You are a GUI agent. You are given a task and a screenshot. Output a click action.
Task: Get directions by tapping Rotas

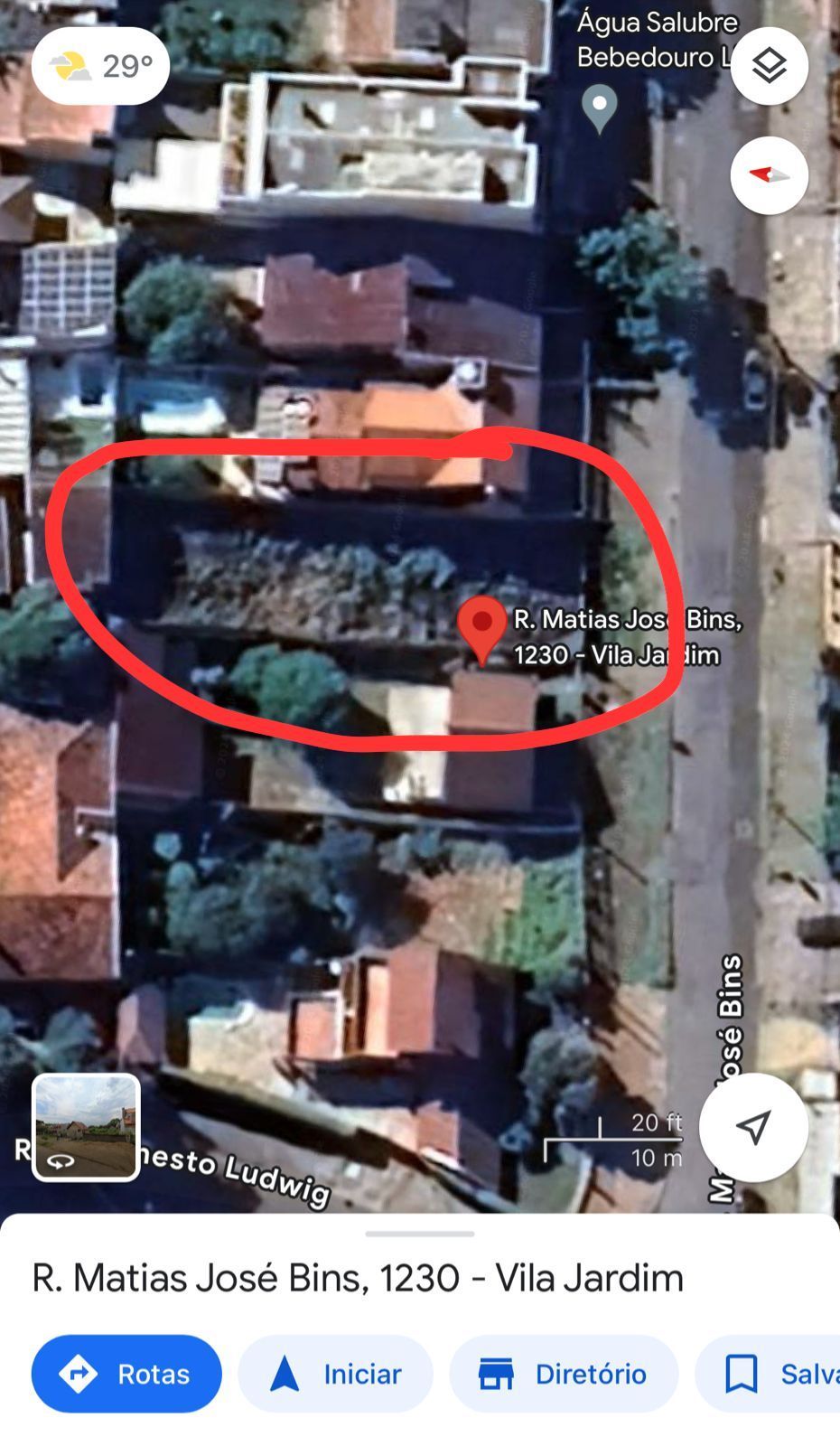(x=126, y=1374)
